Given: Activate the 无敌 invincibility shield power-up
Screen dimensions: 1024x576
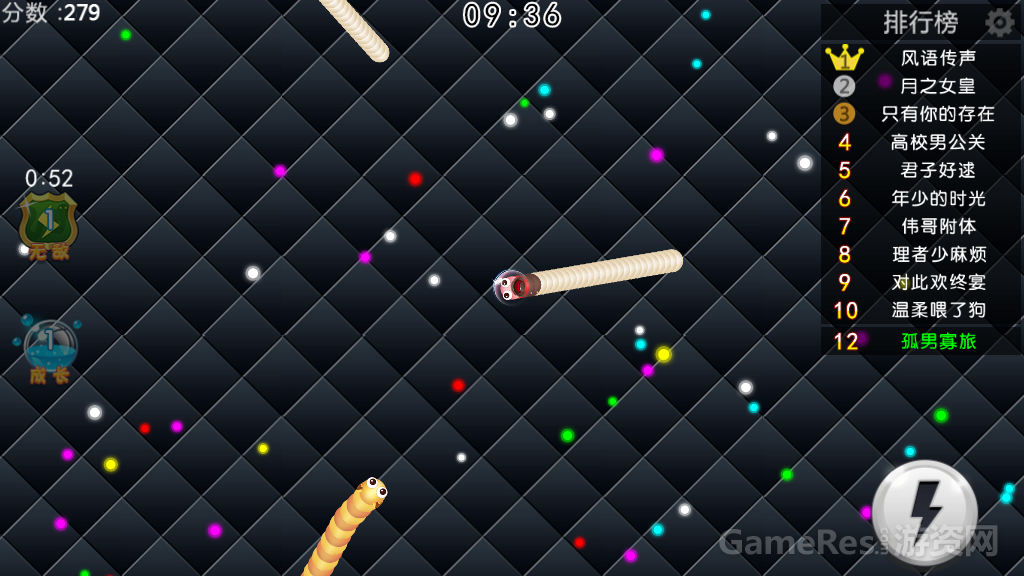Looking at the screenshot, I should tap(48, 224).
